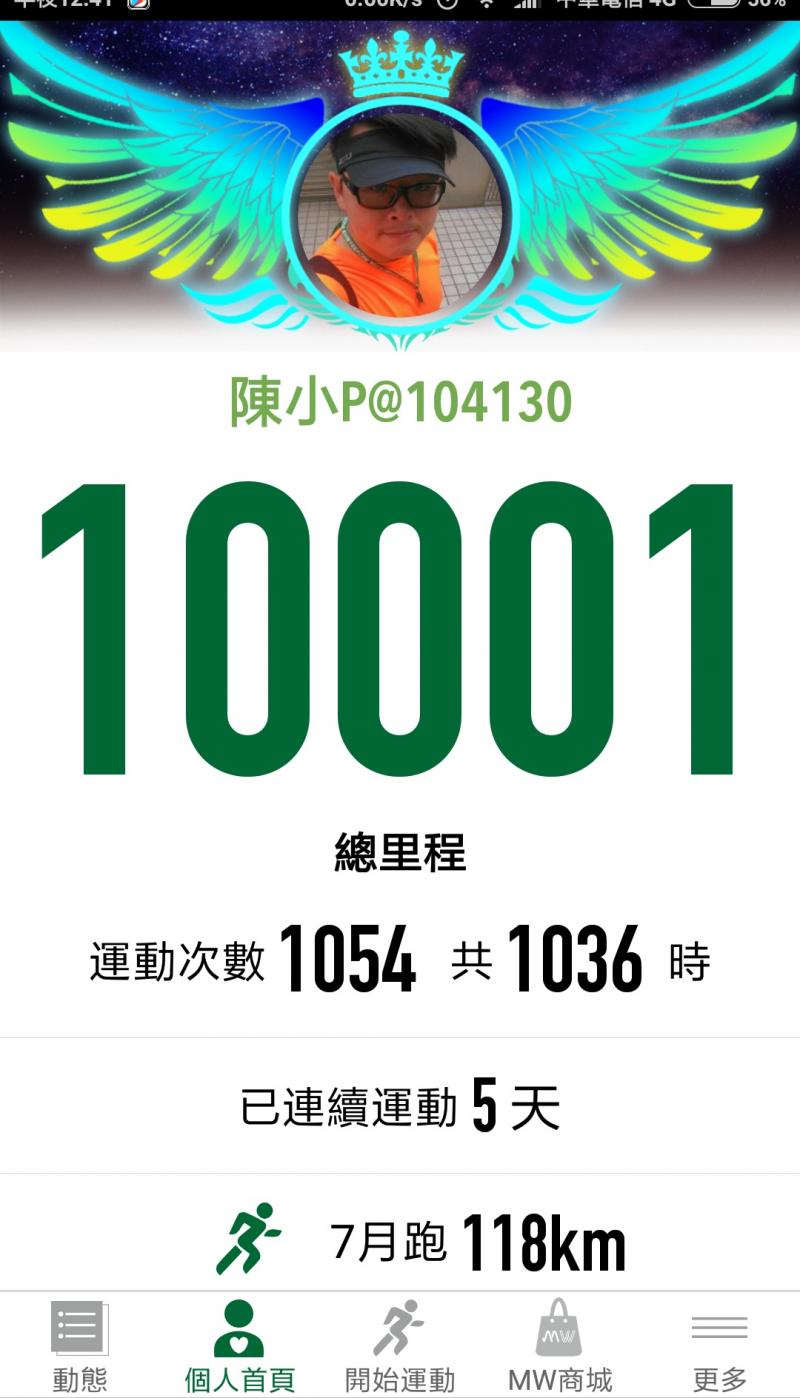Open the 開始運動 tab
800x1398 pixels.
tap(400, 1346)
